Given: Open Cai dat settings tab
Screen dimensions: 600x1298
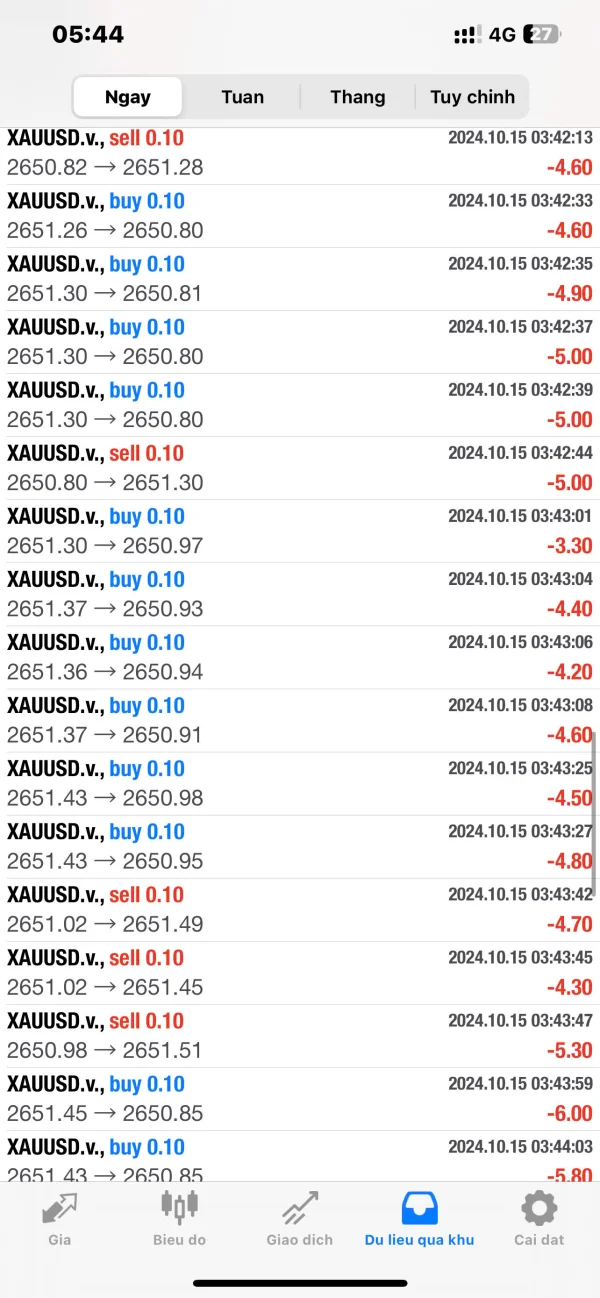Looking at the screenshot, I should 539,1218.
